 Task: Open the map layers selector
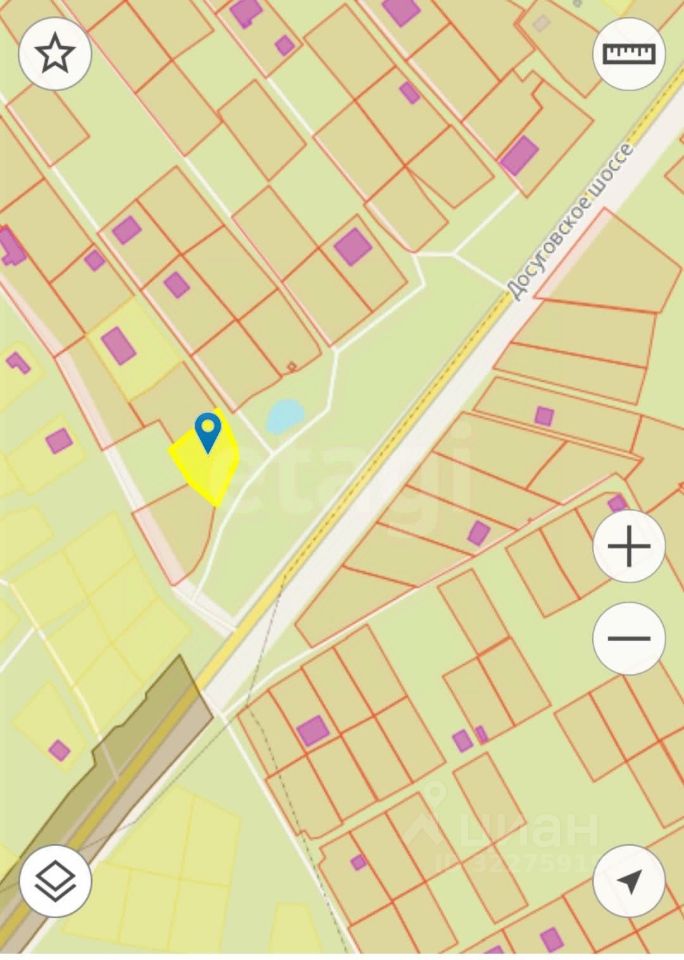pyautogui.click(x=55, y=881)
